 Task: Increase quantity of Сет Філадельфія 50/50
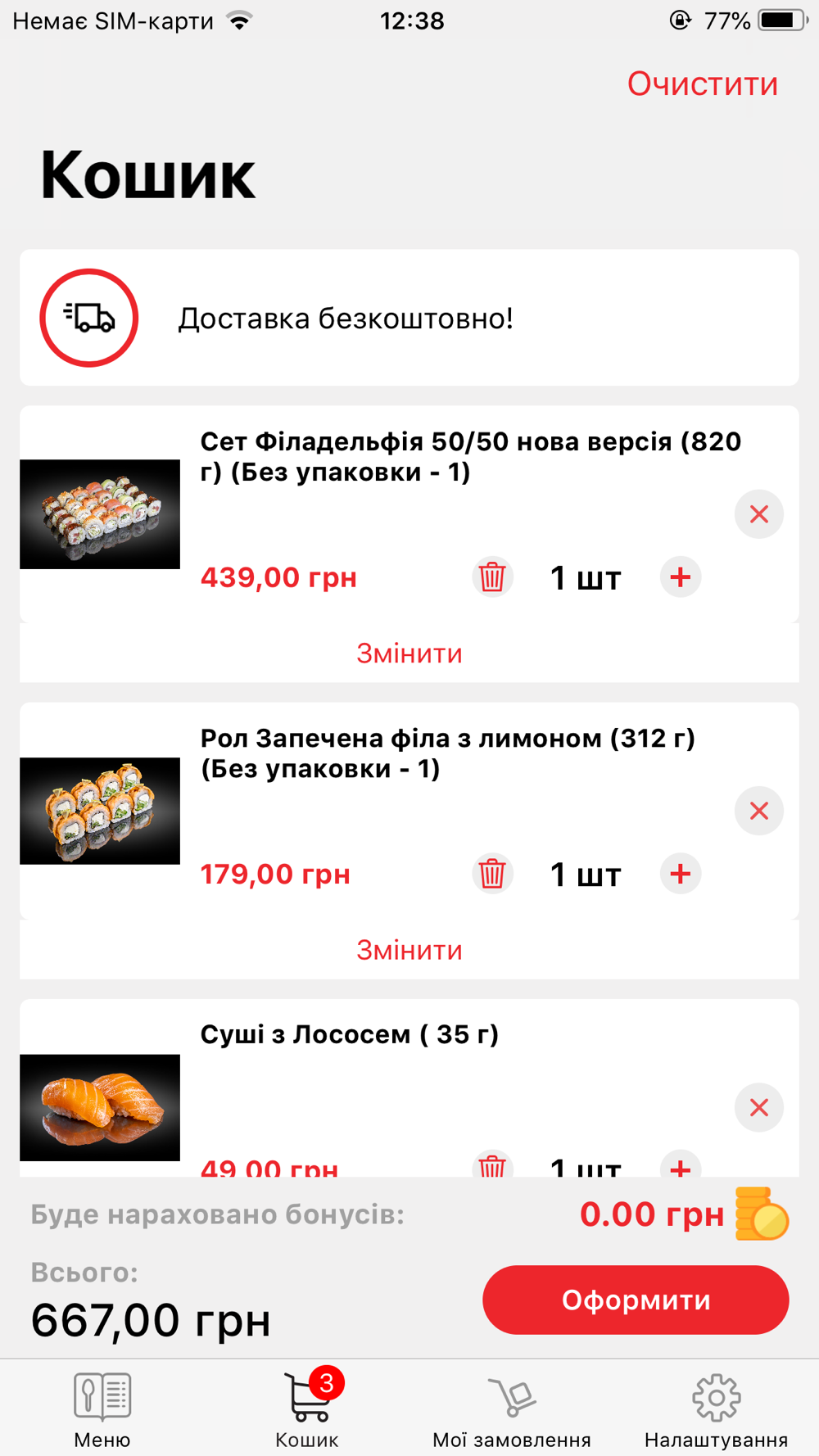coord(680,577)
